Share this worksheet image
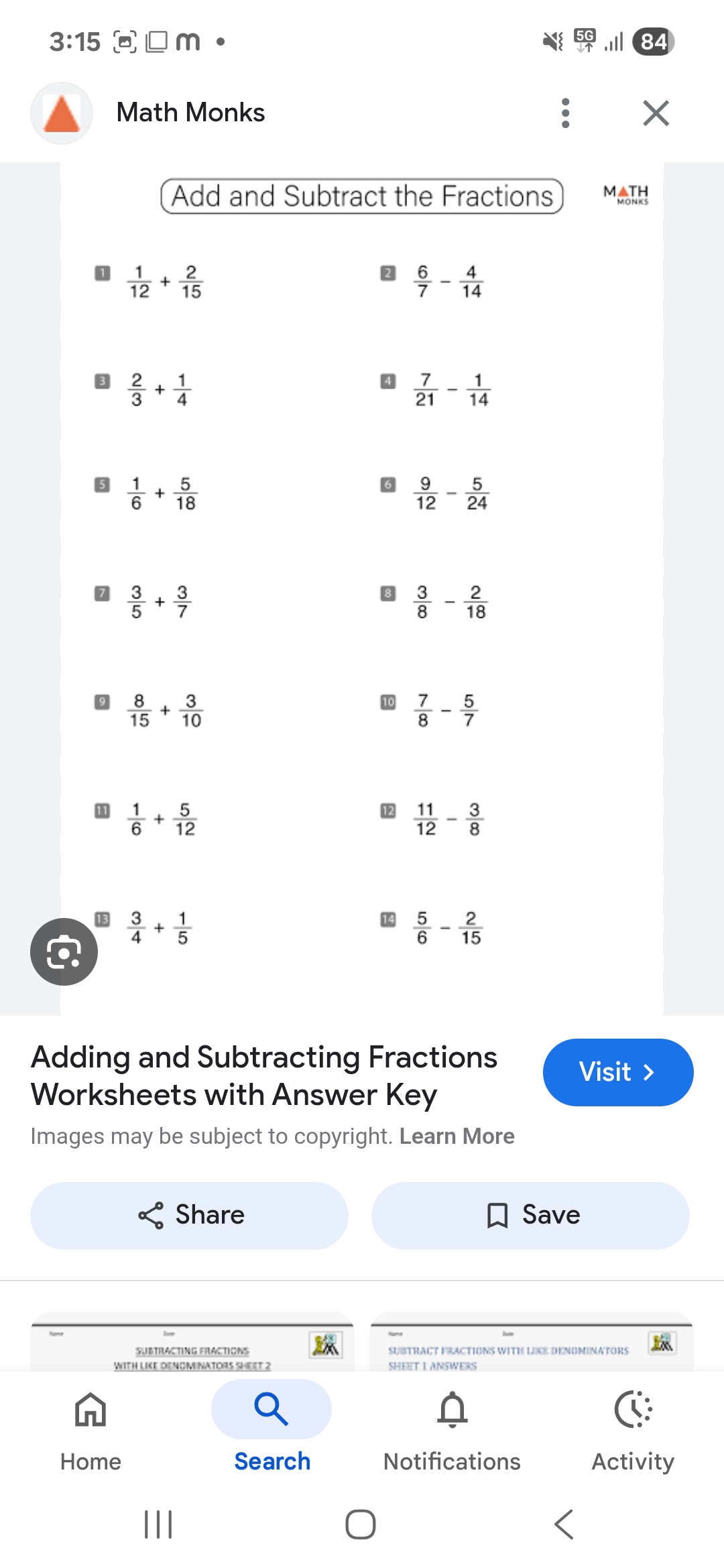 click(189, 1216)
